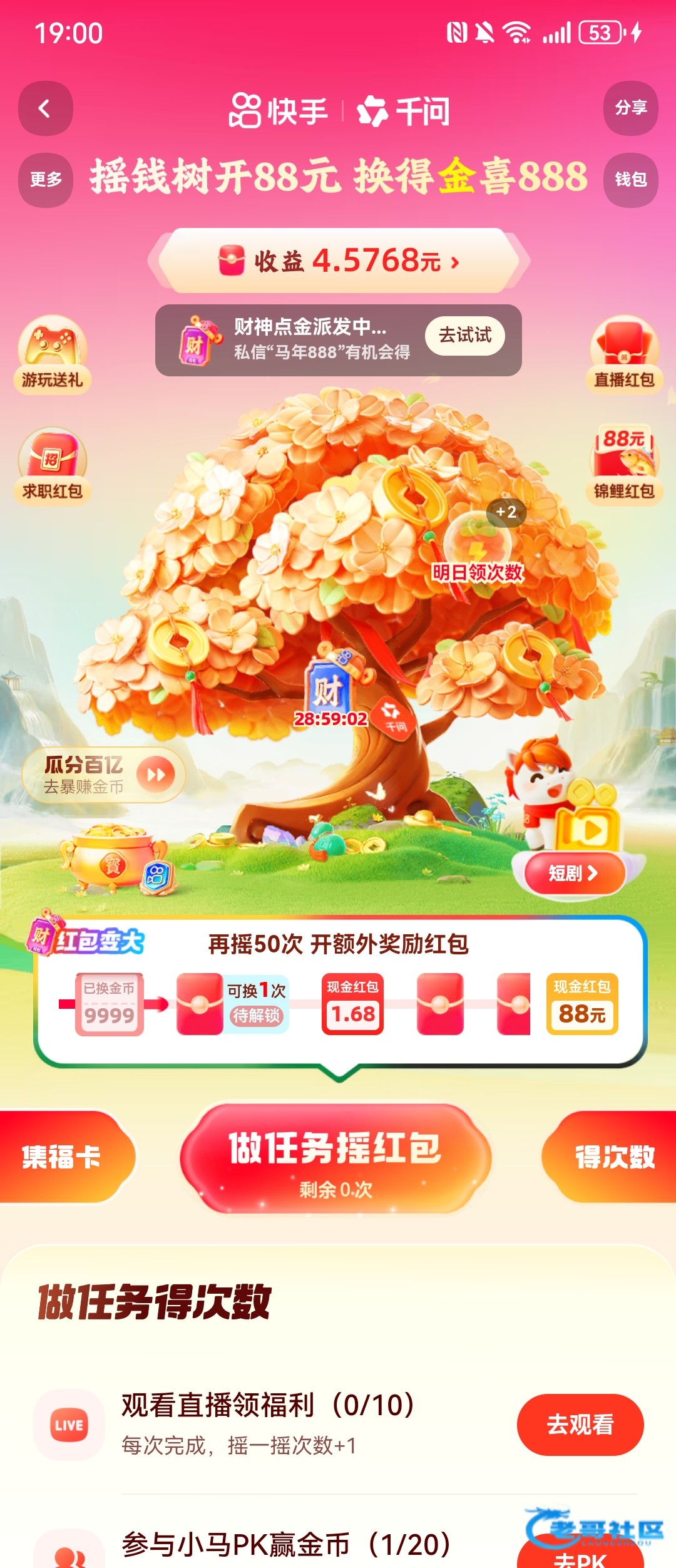Image resolution: width=676 pixels, height=1568 pixels.
Task: Tap 得次数 to get more shakes
Action: (x=614, y=1157)
